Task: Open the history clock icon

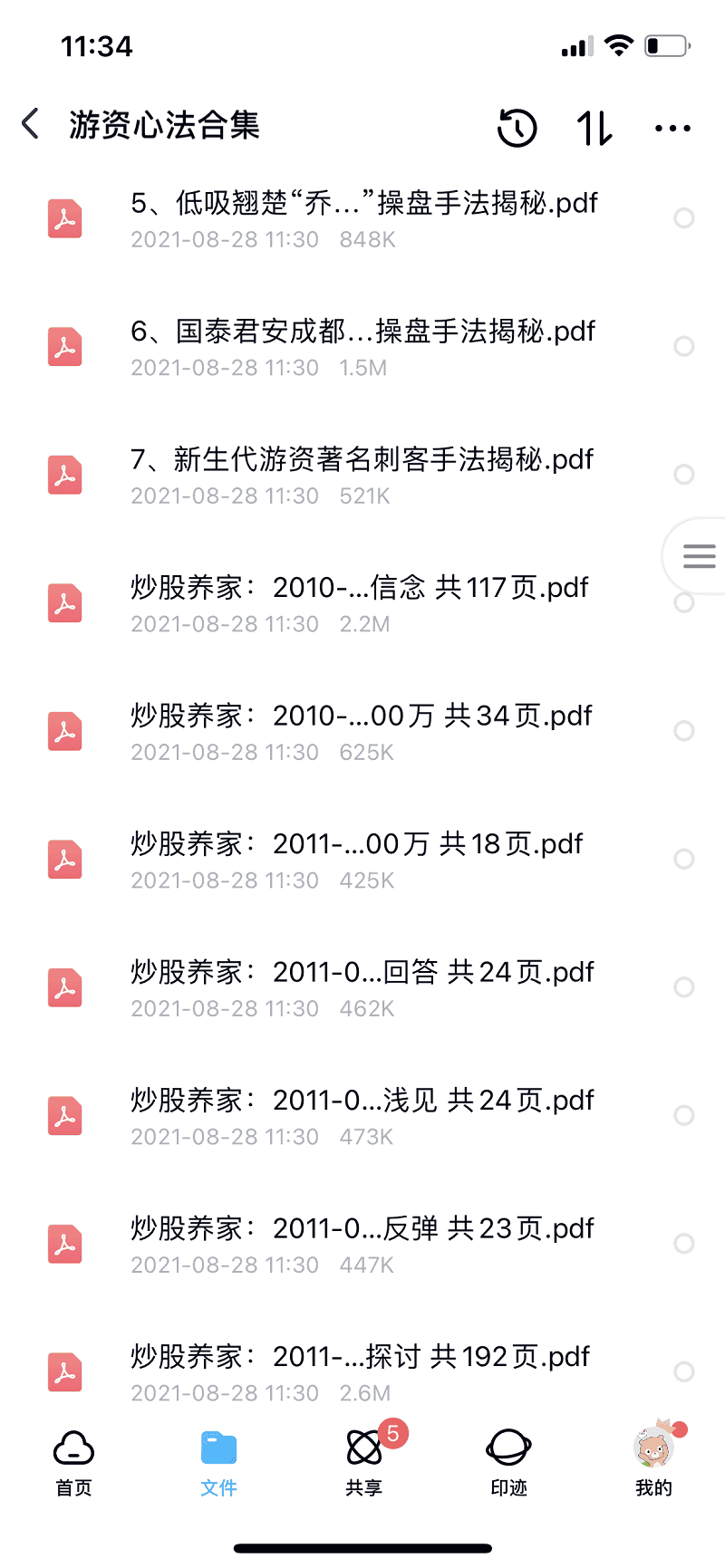Action: (517, 128)
